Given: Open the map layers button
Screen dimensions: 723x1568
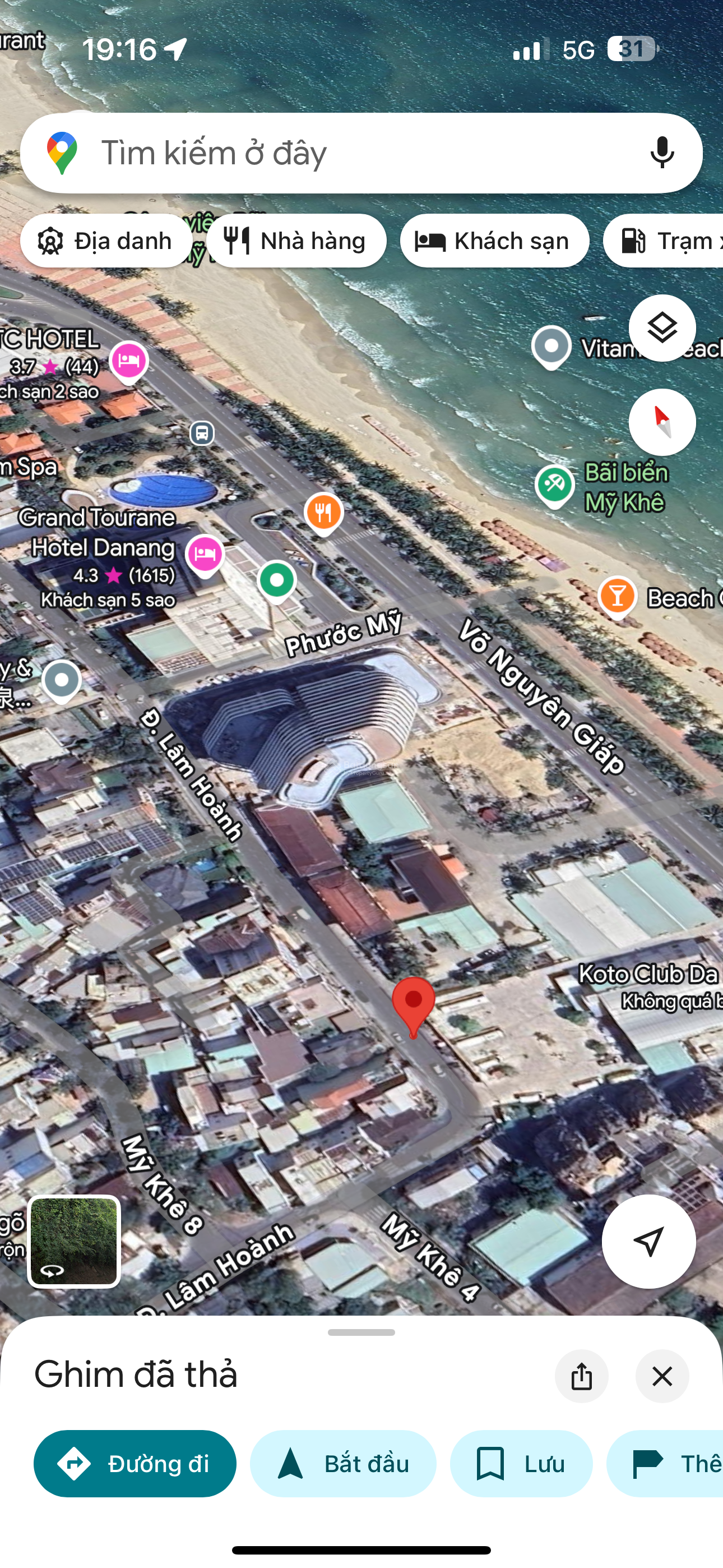Looking at the screenshot, I should pos(661,328).
